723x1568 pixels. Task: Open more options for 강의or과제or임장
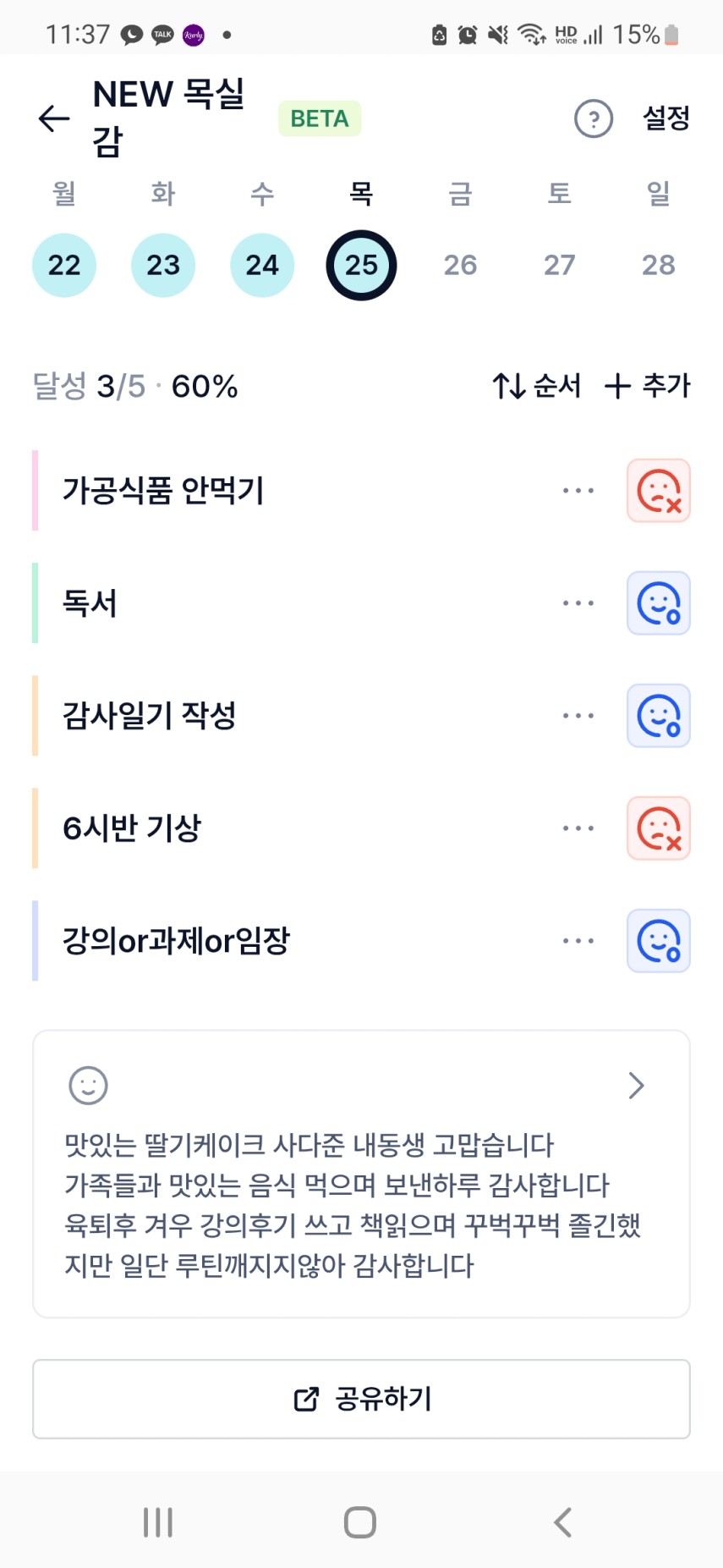pos(578,941)
